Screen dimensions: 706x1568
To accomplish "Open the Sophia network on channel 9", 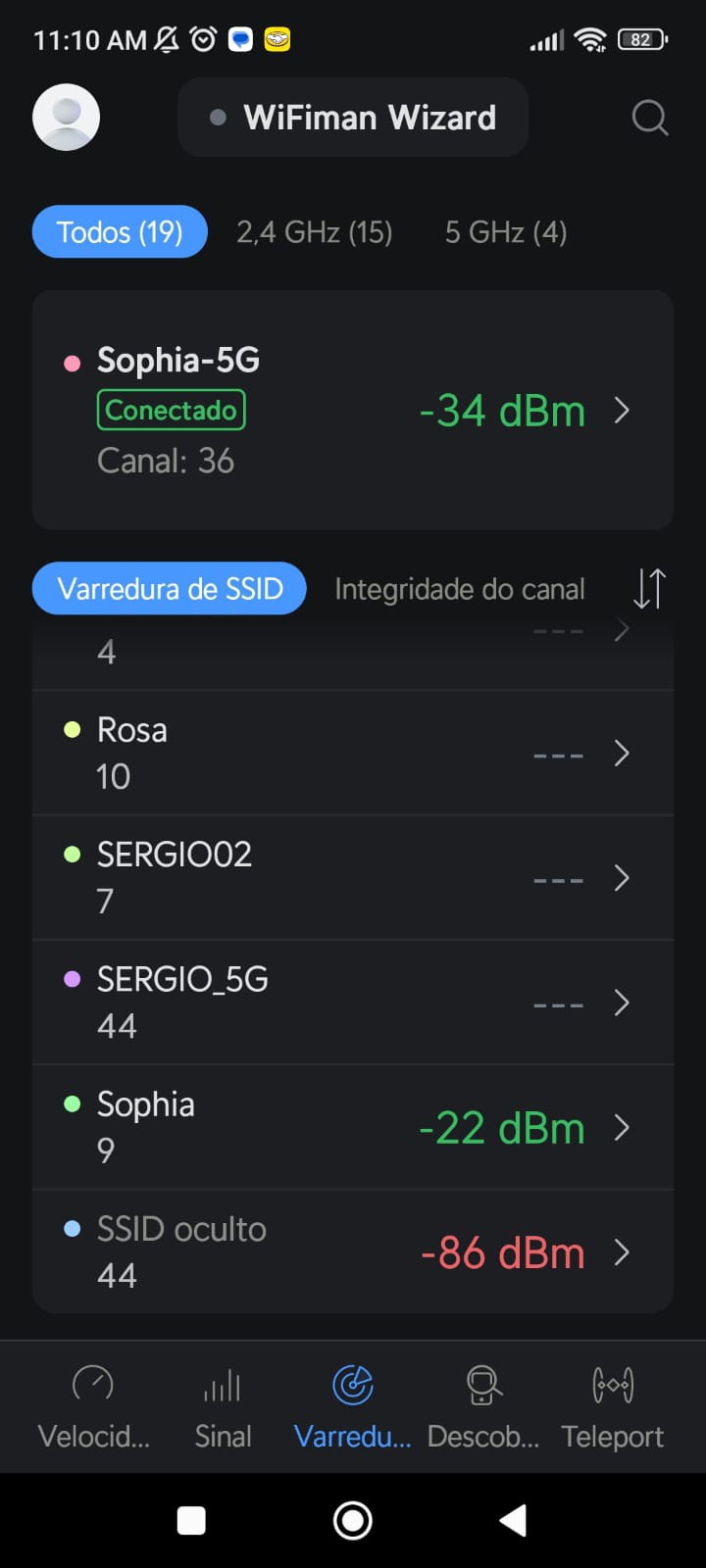I will pos(353,1127).
